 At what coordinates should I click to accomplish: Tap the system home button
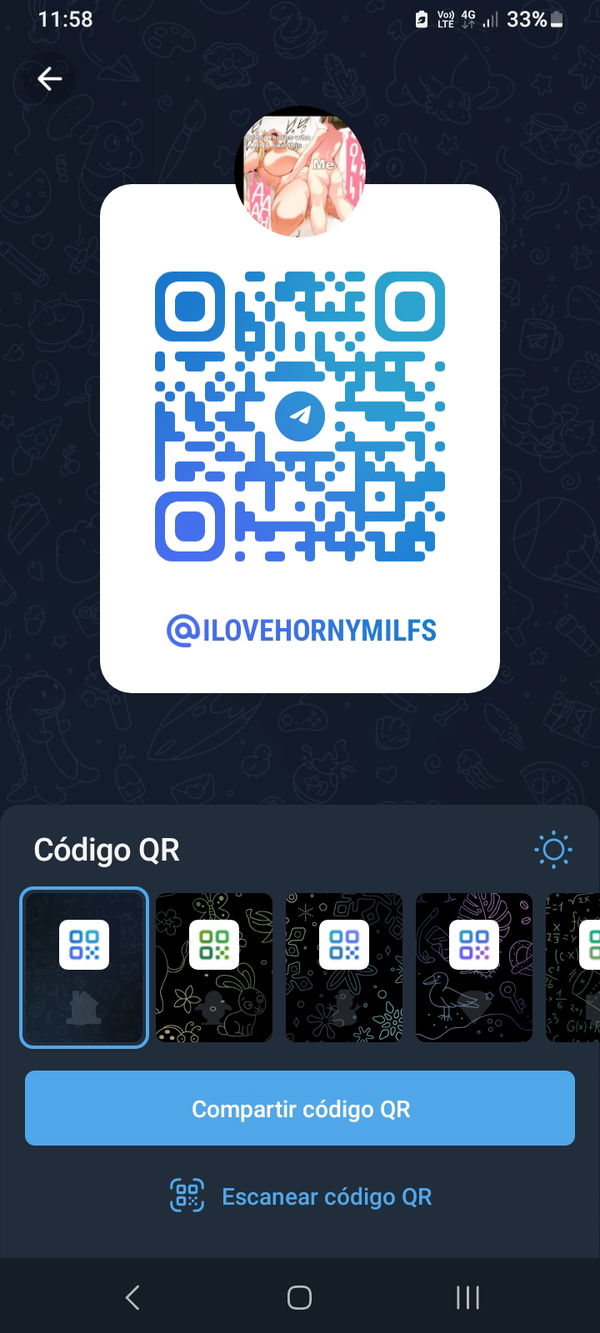[299, 1297]
